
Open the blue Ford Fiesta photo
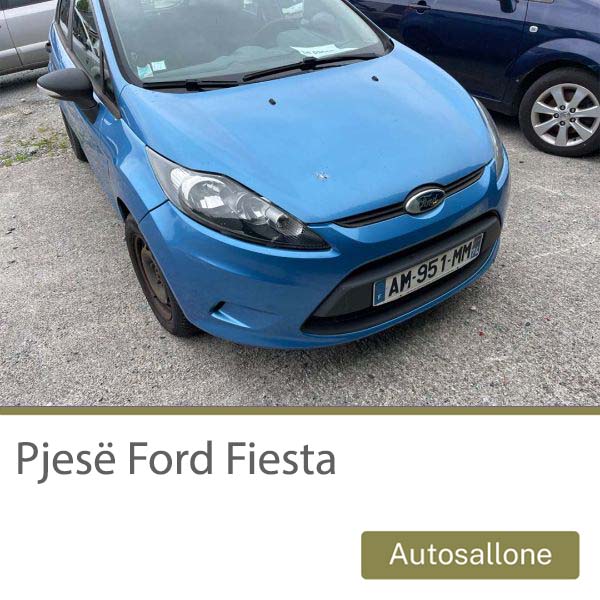[x=300, y=200]
